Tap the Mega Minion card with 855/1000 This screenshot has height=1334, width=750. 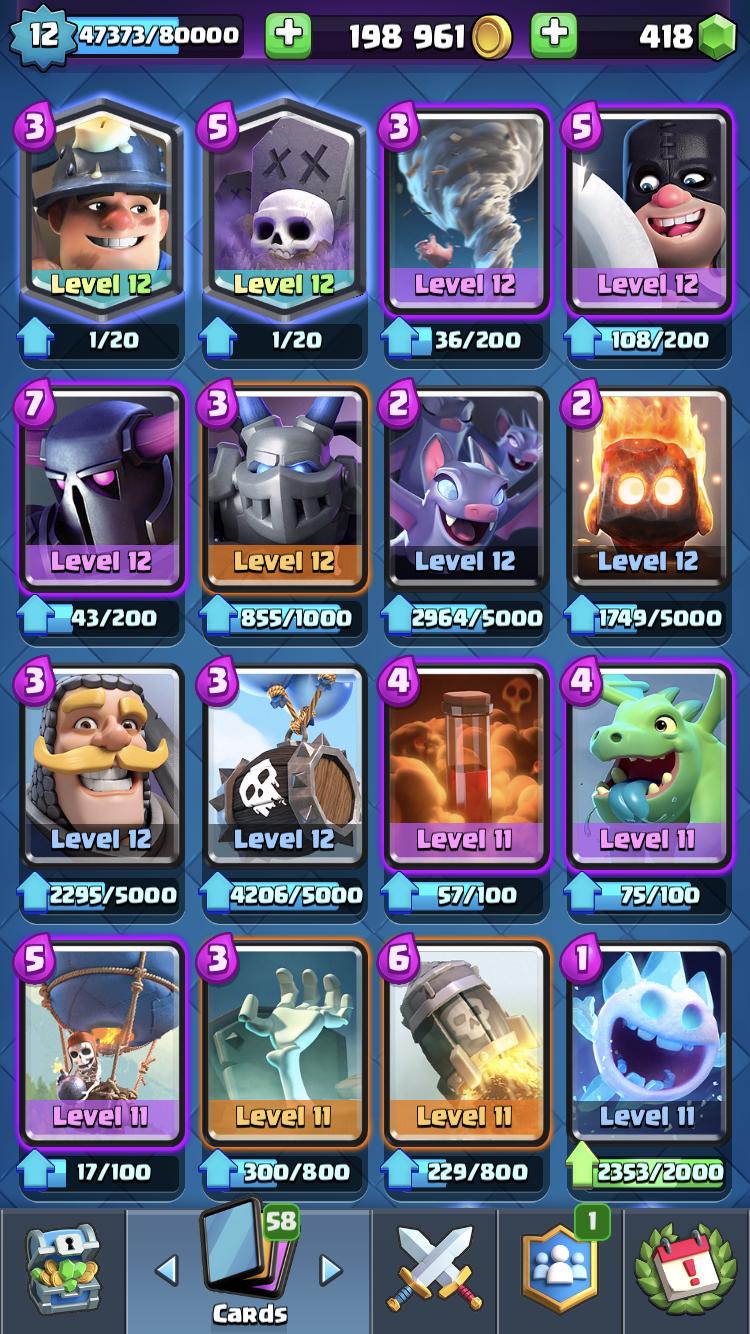tap(284, 488)
